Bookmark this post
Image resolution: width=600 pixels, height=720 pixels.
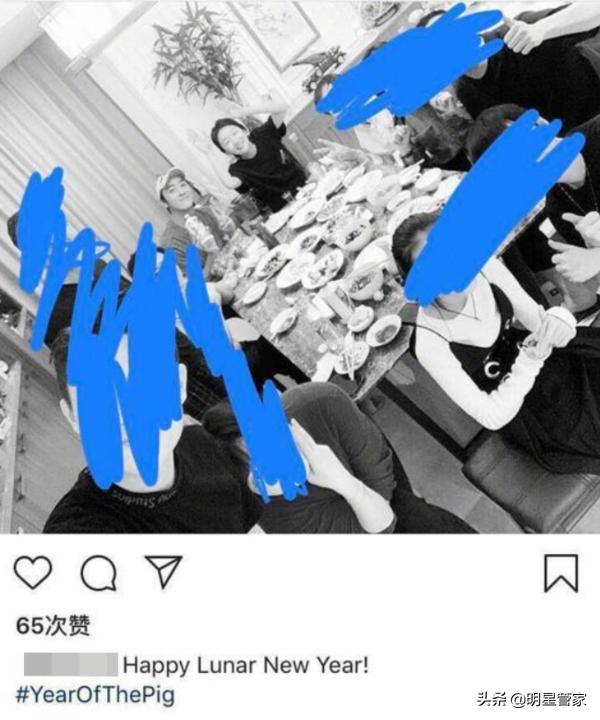point(560,572)
